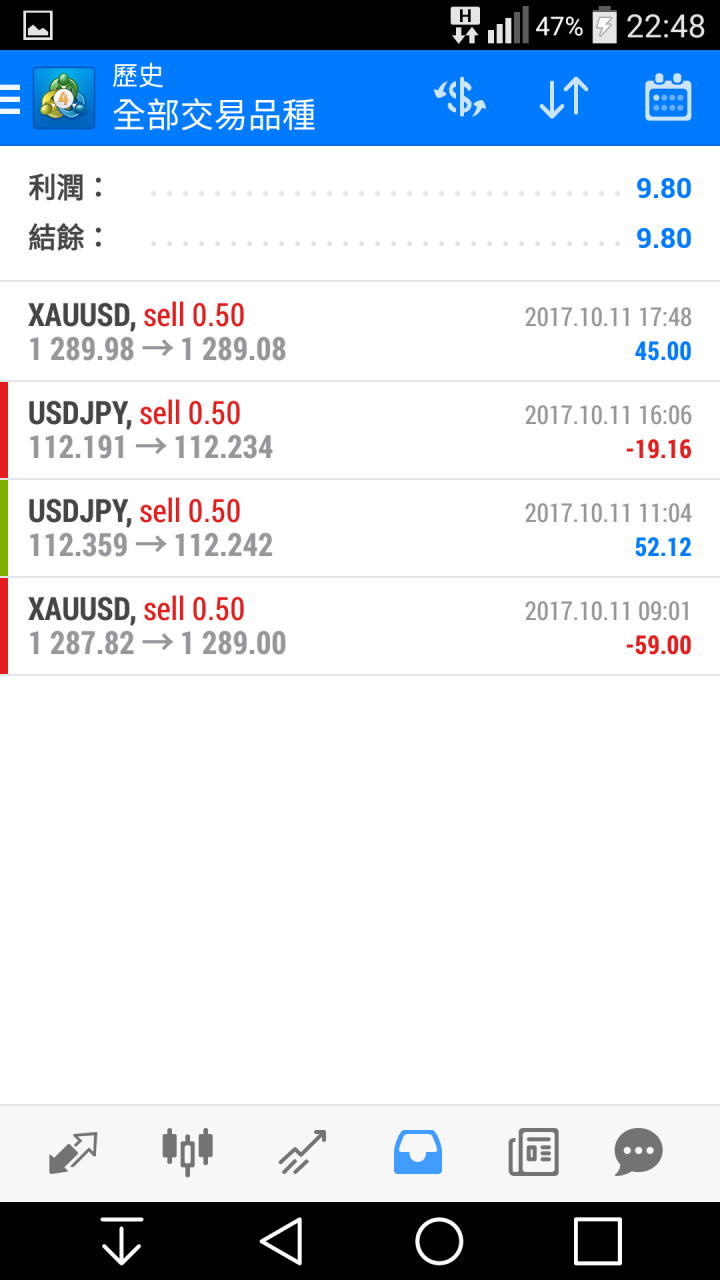
Task: Change the history sort order
Action: [x=564, y=98]
